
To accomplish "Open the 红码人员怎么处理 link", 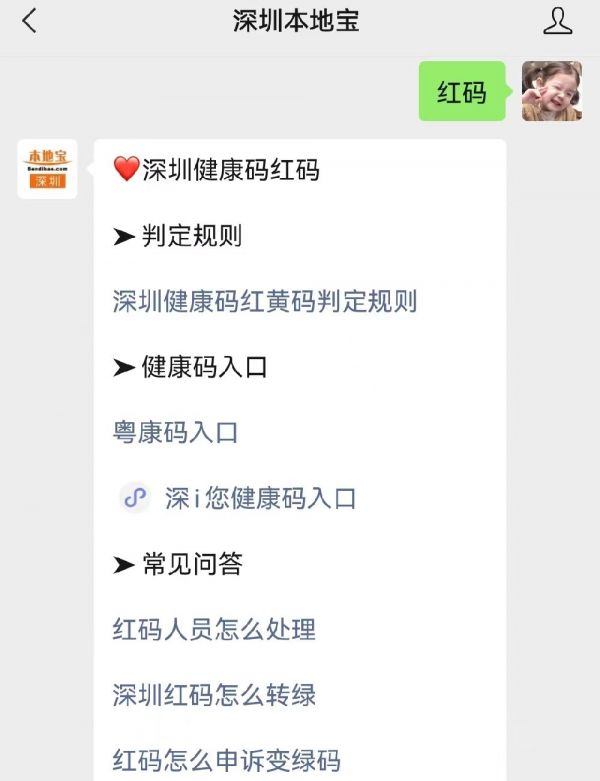I will (214, 629).
